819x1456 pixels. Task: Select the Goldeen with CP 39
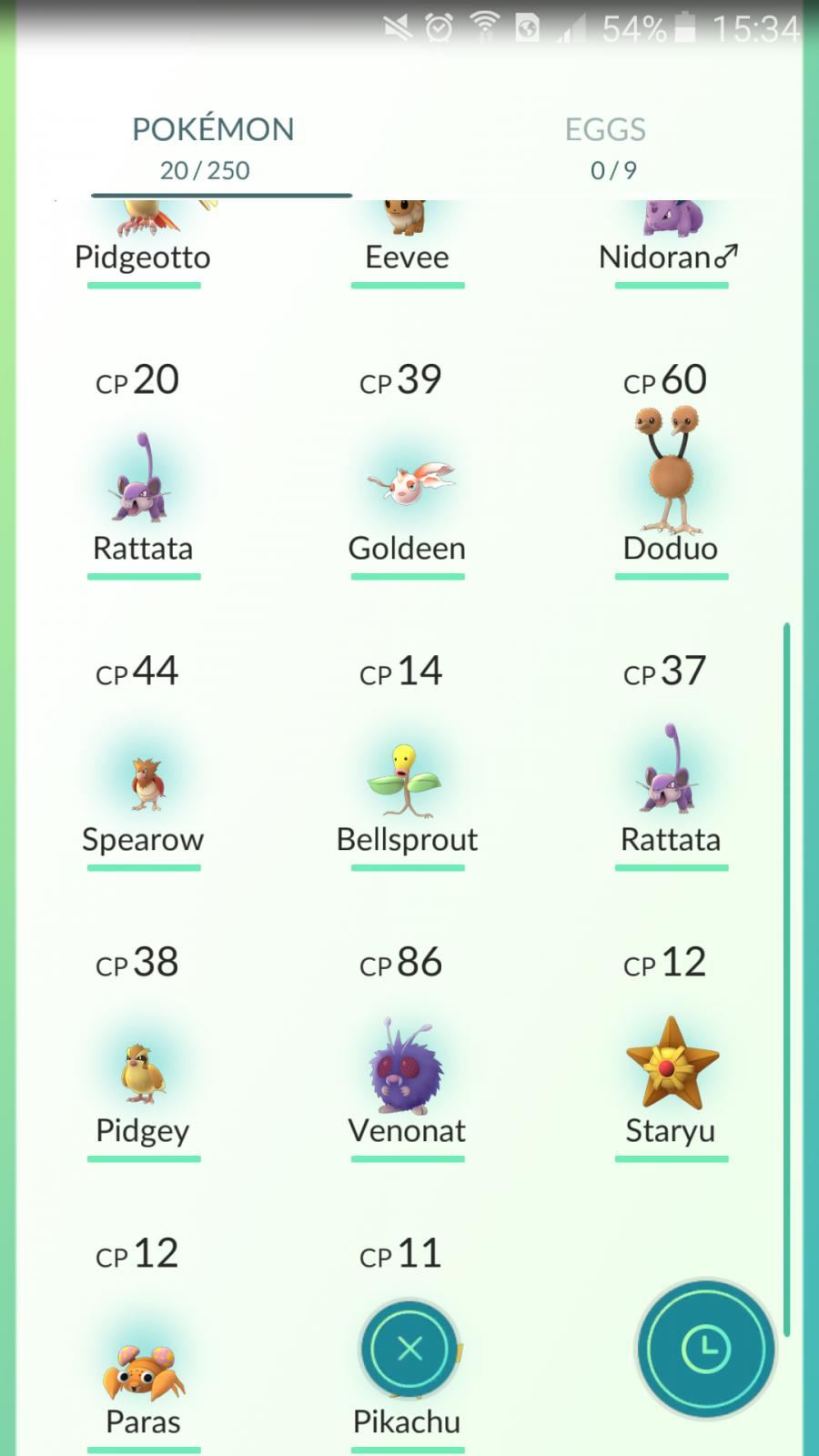[407, 470]
